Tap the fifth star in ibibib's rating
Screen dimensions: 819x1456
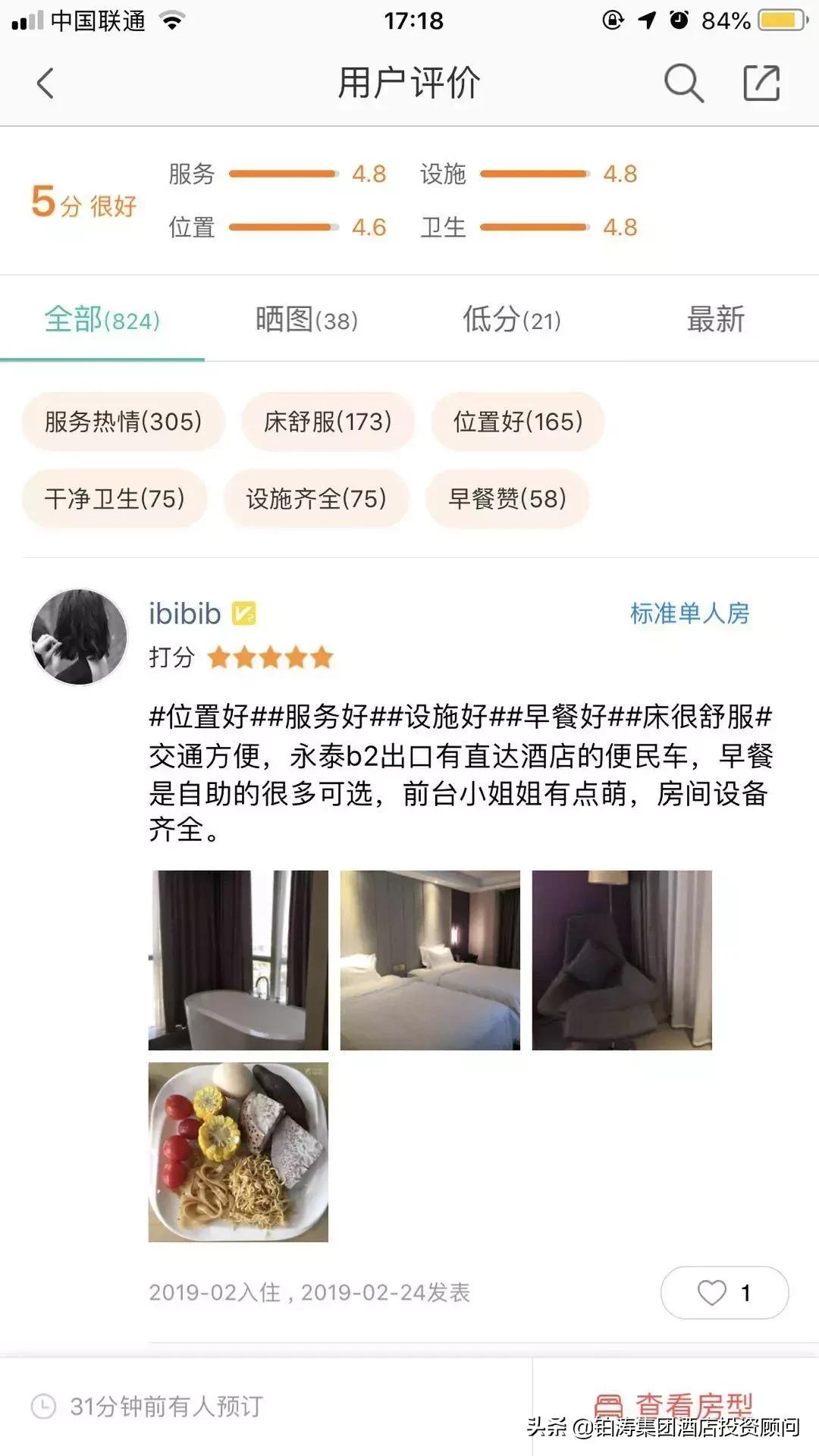[x=322, y=658]
